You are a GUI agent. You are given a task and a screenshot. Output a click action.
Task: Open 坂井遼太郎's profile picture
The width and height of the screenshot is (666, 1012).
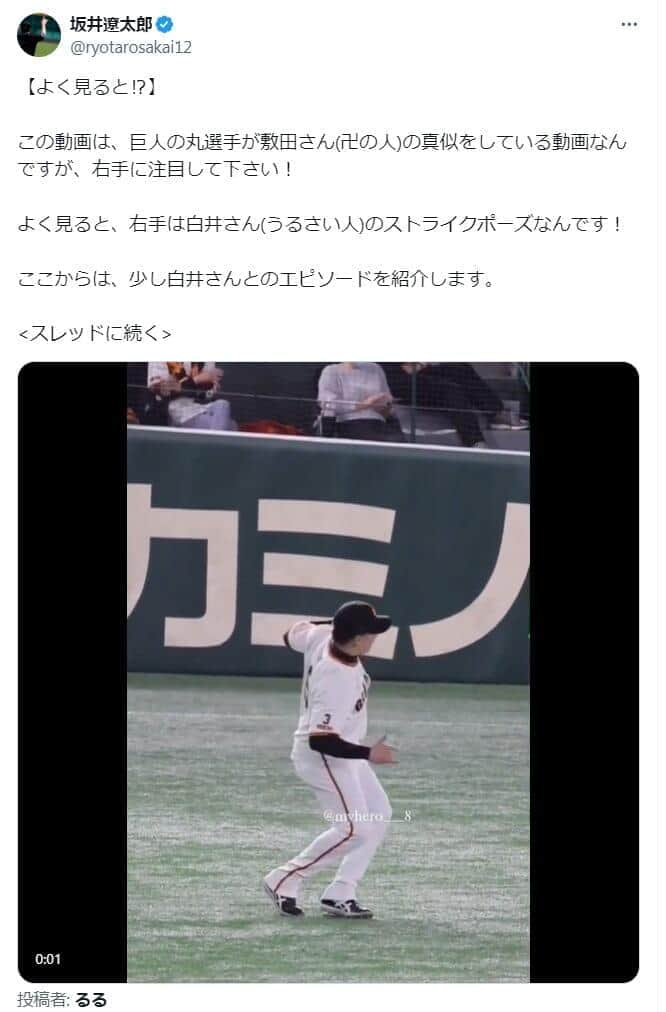(x=39, y=34)
